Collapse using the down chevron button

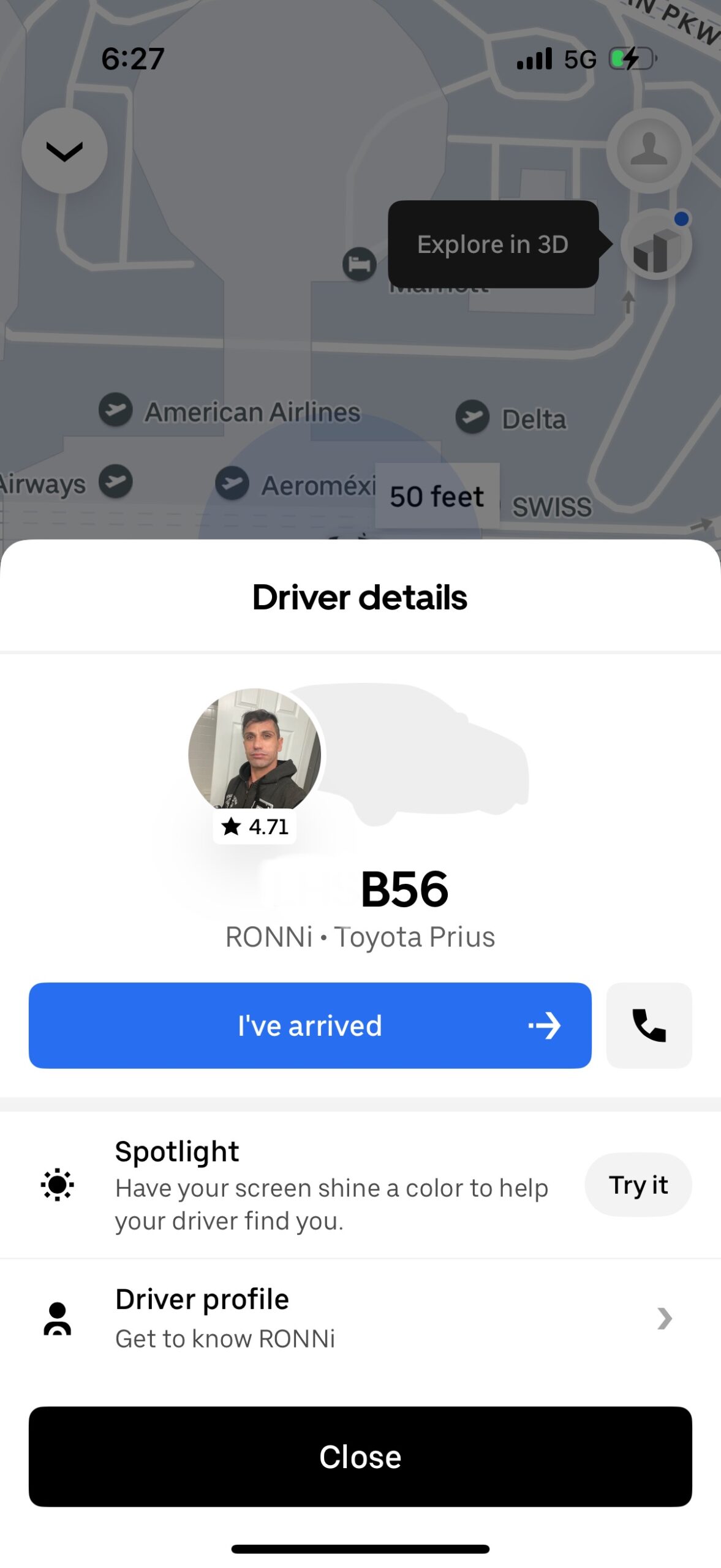click(64, 151)
